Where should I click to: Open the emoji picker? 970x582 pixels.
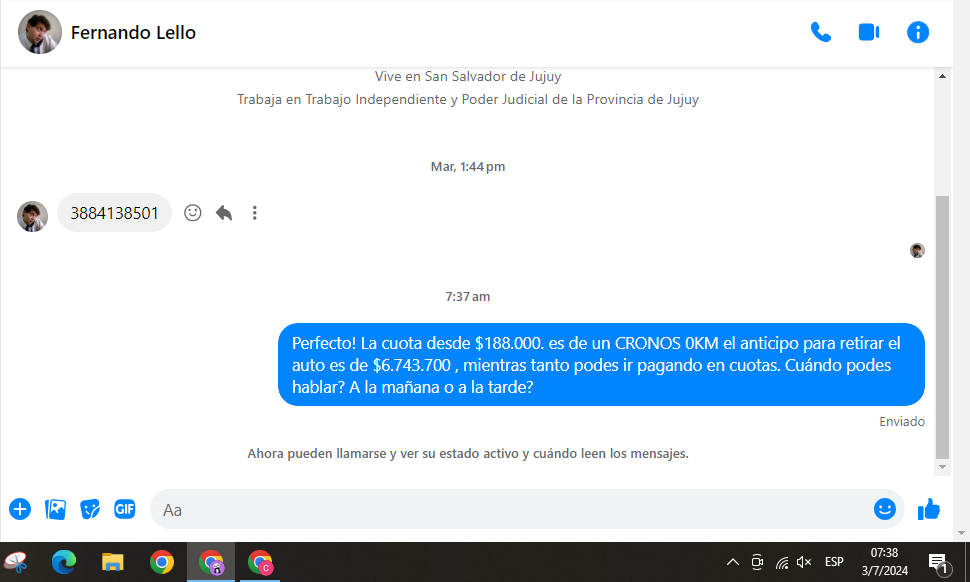[885, 509]
